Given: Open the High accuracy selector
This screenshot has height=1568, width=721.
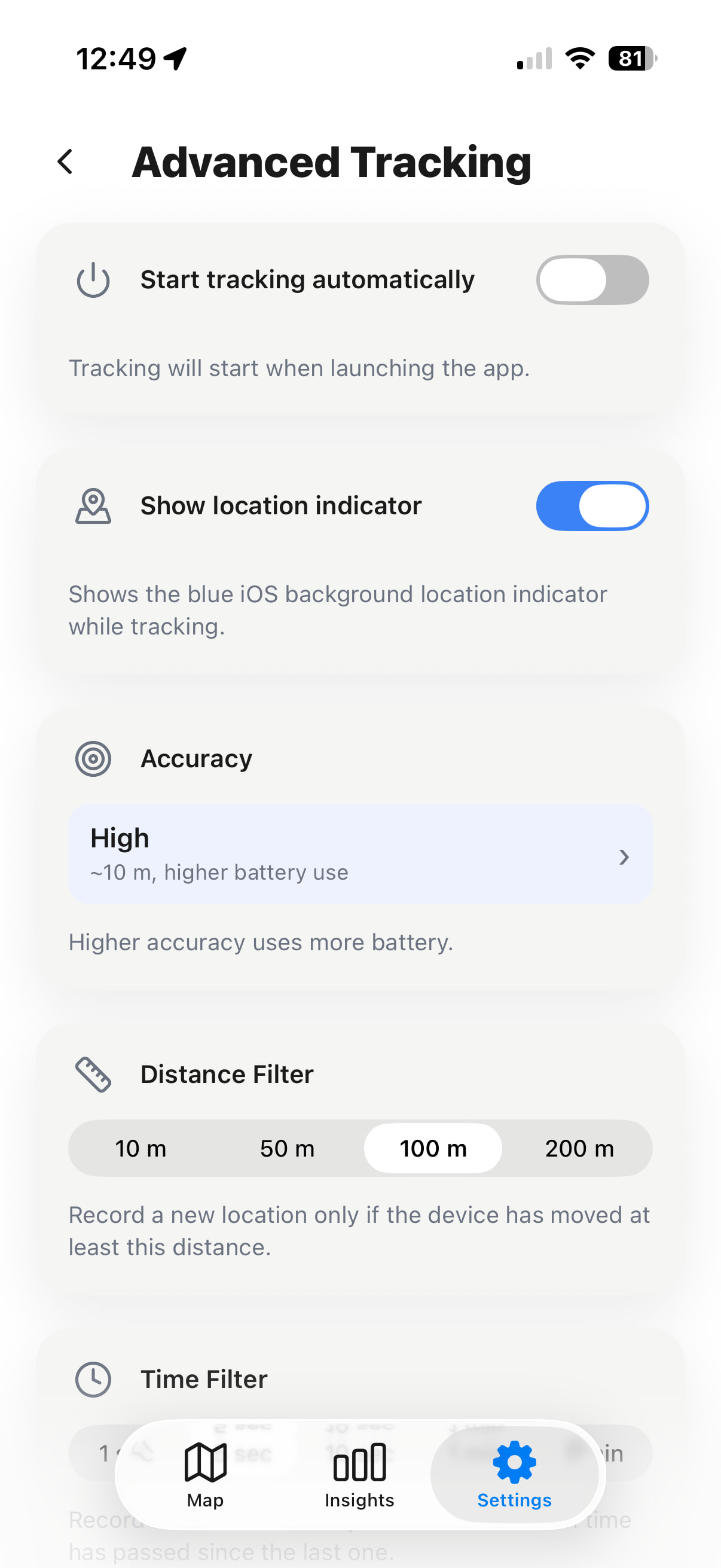Looking at the screenshot, I should (360, 854).
